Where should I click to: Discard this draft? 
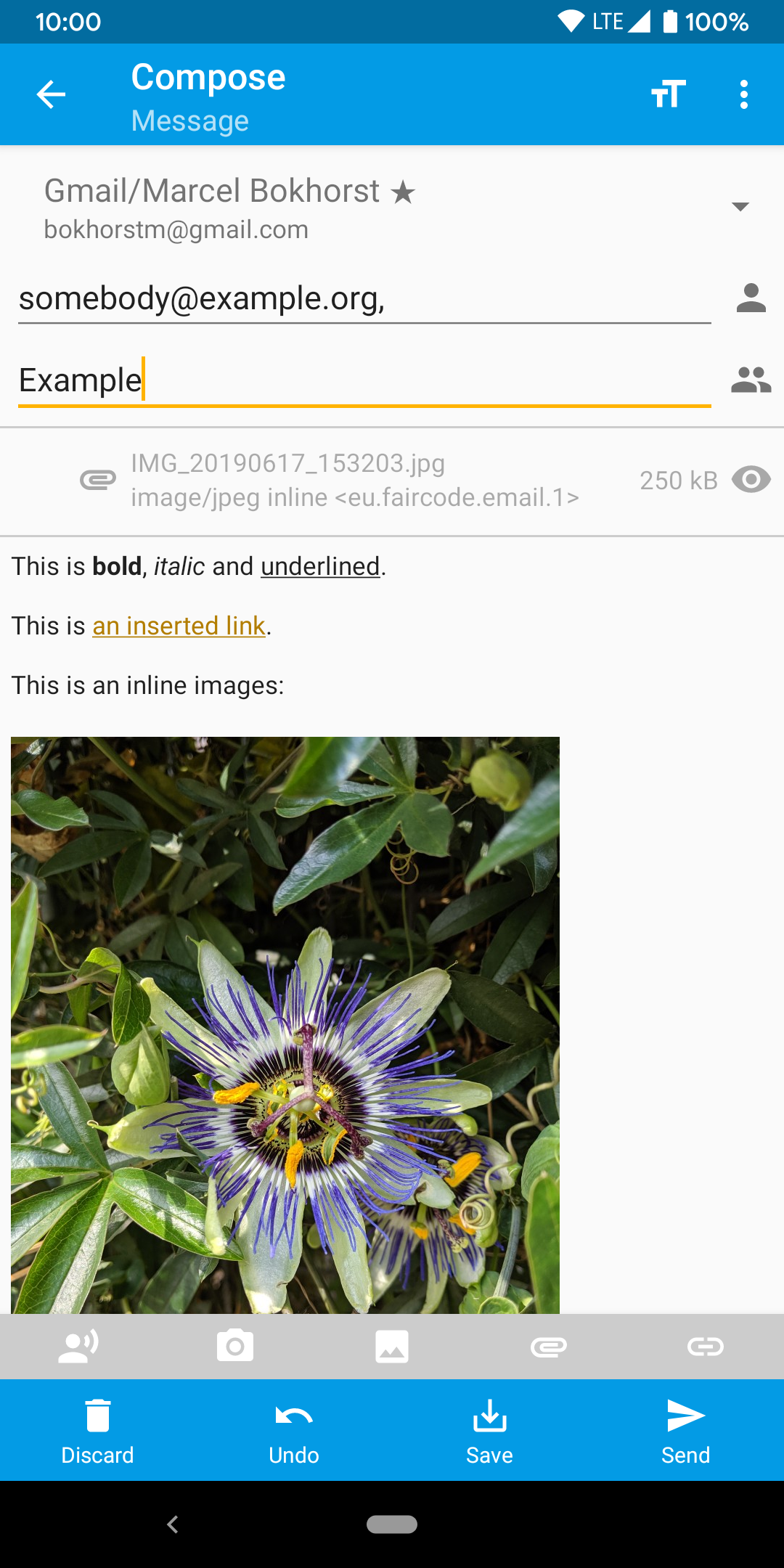[98, 1430]
